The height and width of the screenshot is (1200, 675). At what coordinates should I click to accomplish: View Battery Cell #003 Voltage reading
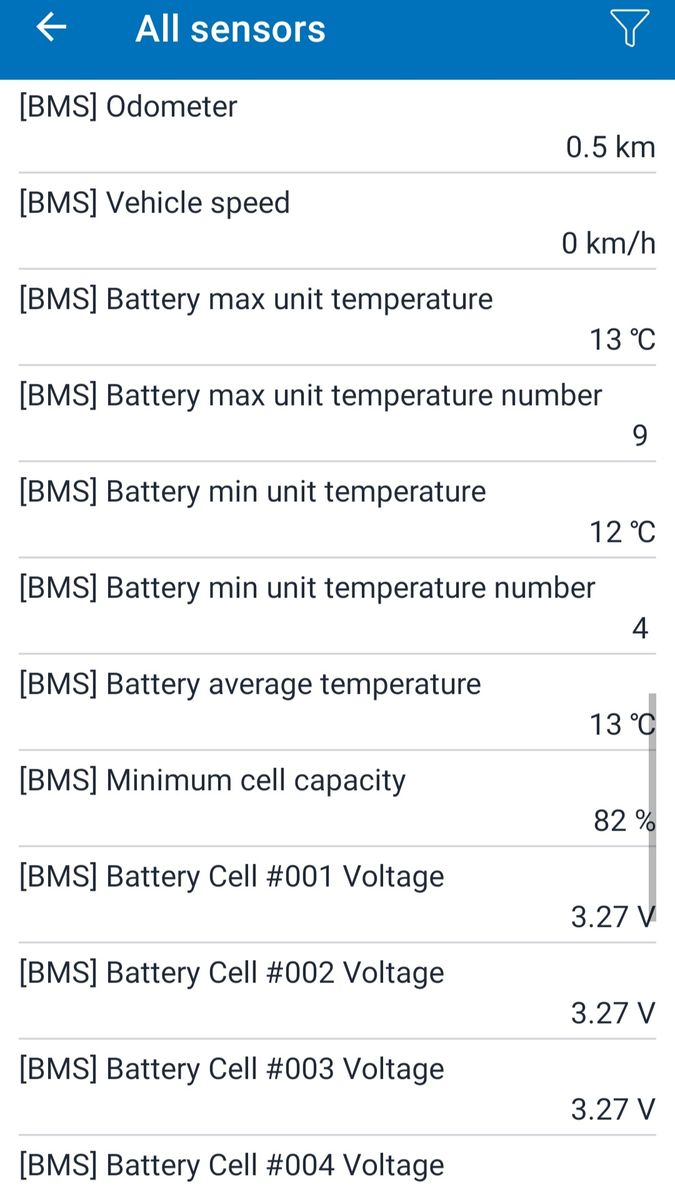[x=337, y=1087]
